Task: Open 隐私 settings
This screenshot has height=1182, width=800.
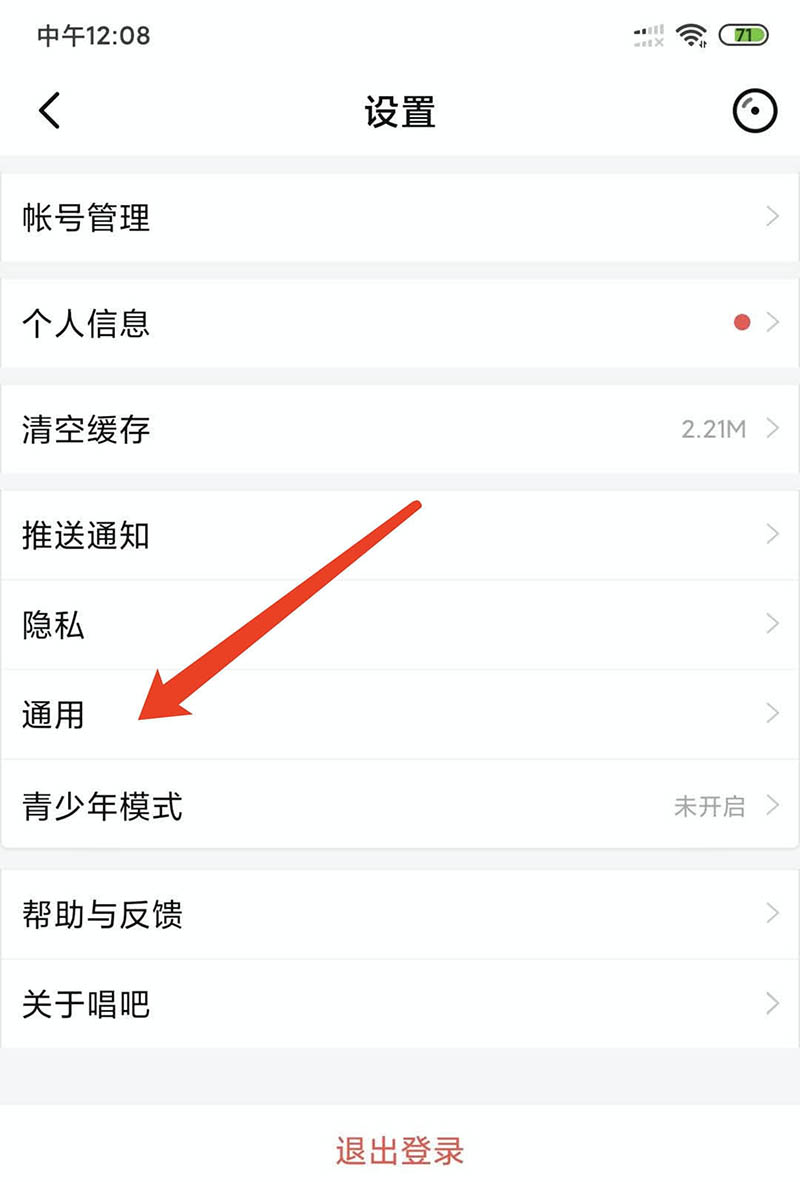Action: point(400,625)
